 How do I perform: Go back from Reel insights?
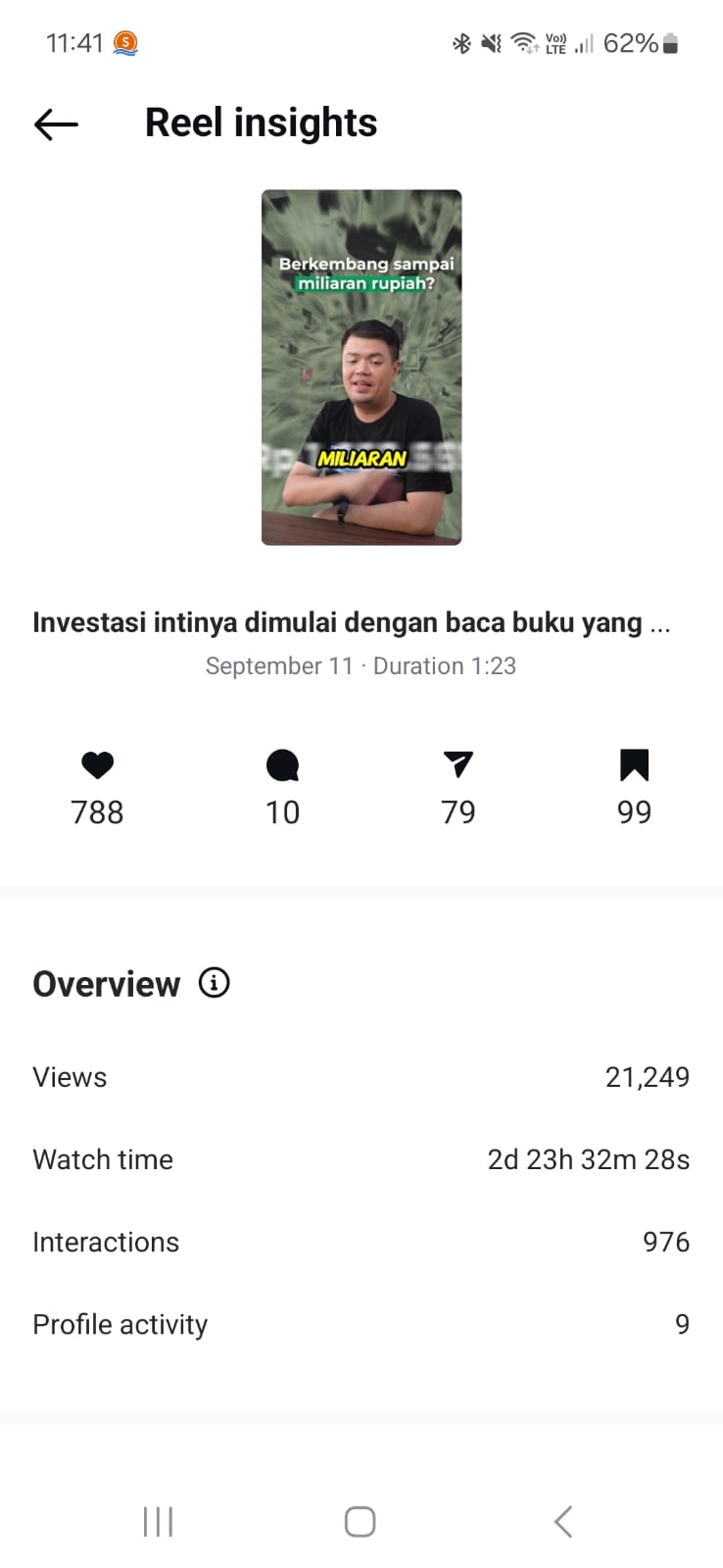[x=56, y=124]
